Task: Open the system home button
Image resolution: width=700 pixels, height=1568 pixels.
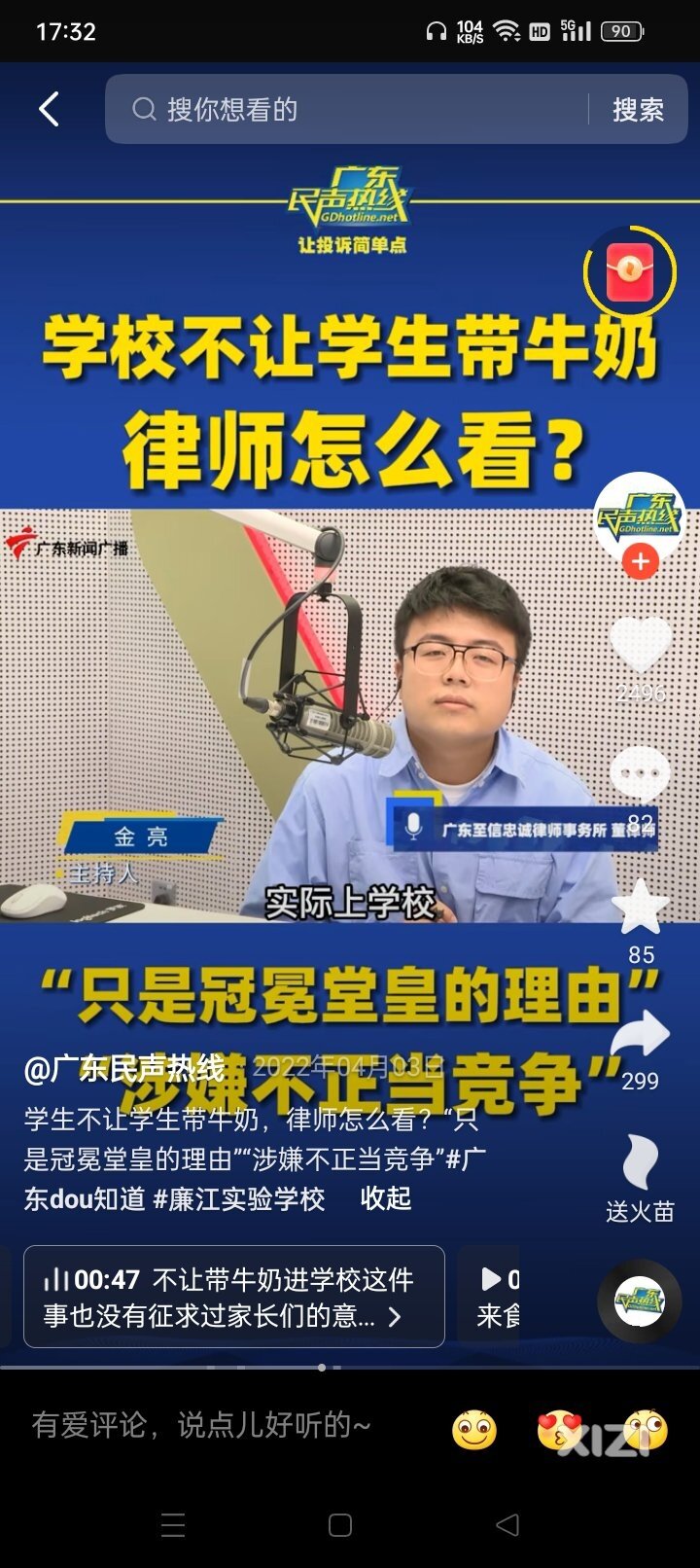Action: (x=340, y=1525)
